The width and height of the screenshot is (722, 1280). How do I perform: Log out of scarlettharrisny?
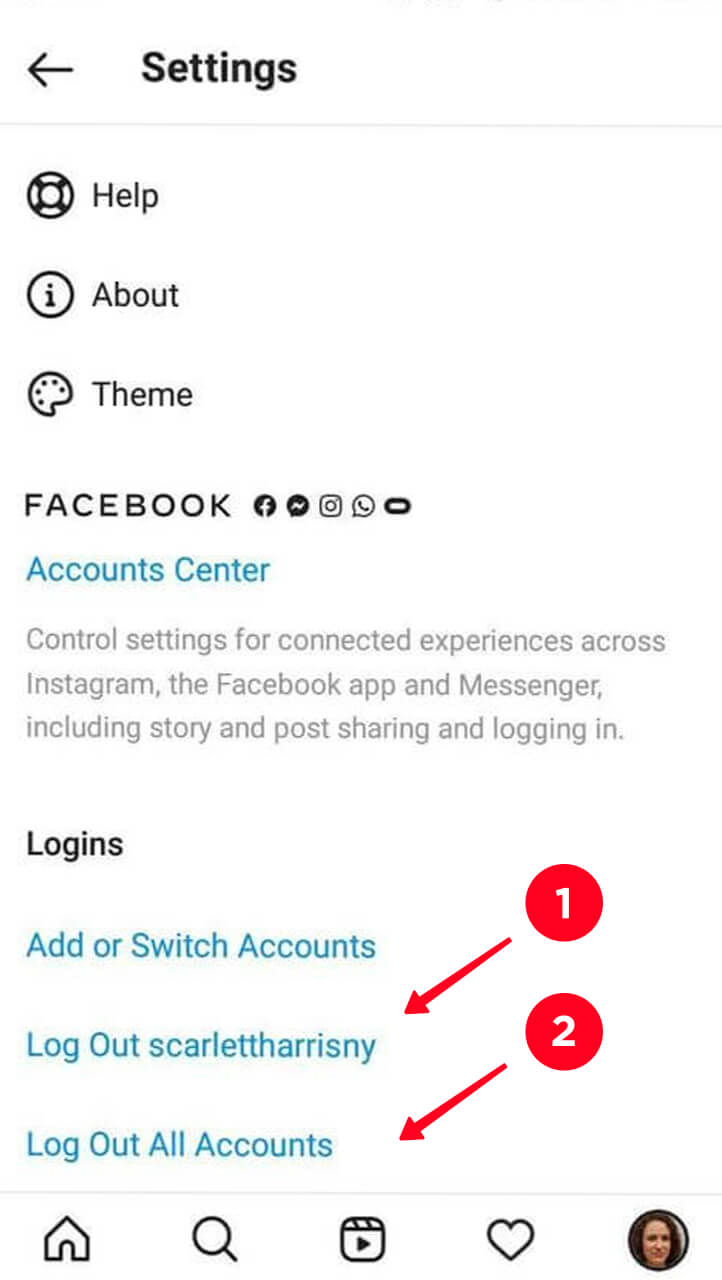coord(201,1046)
